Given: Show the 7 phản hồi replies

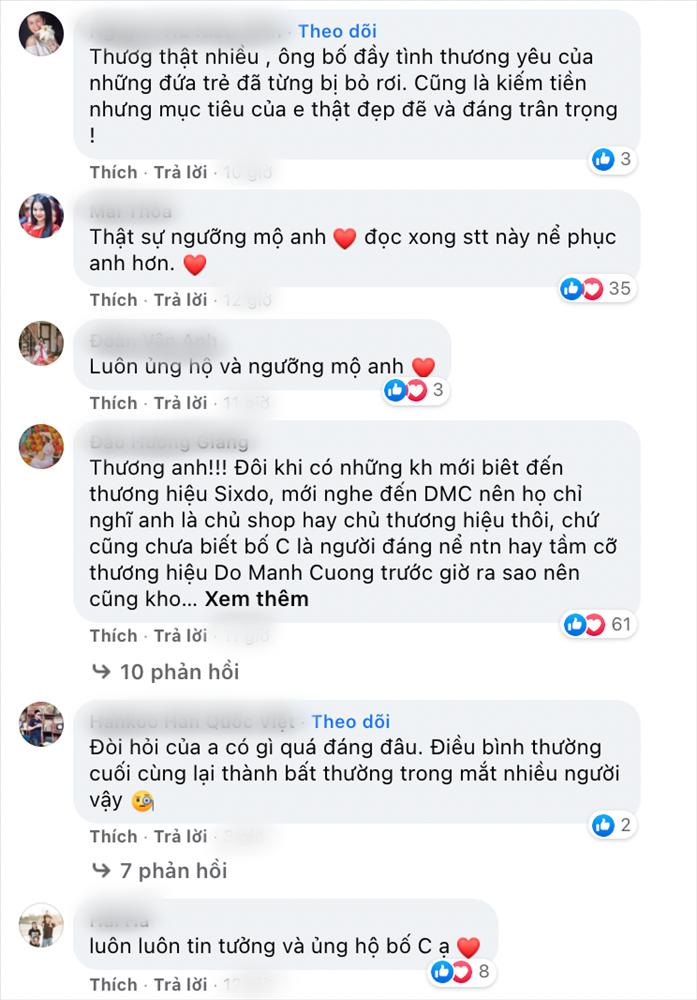Looking at the screenshot, I should 160,871.
